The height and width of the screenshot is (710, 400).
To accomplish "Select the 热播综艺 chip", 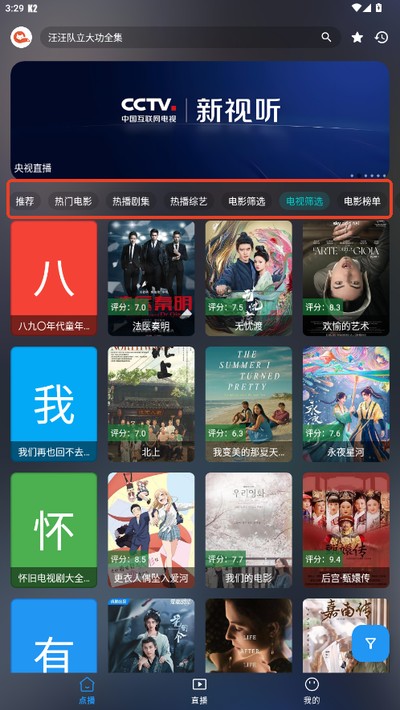I will coord(188,201).
